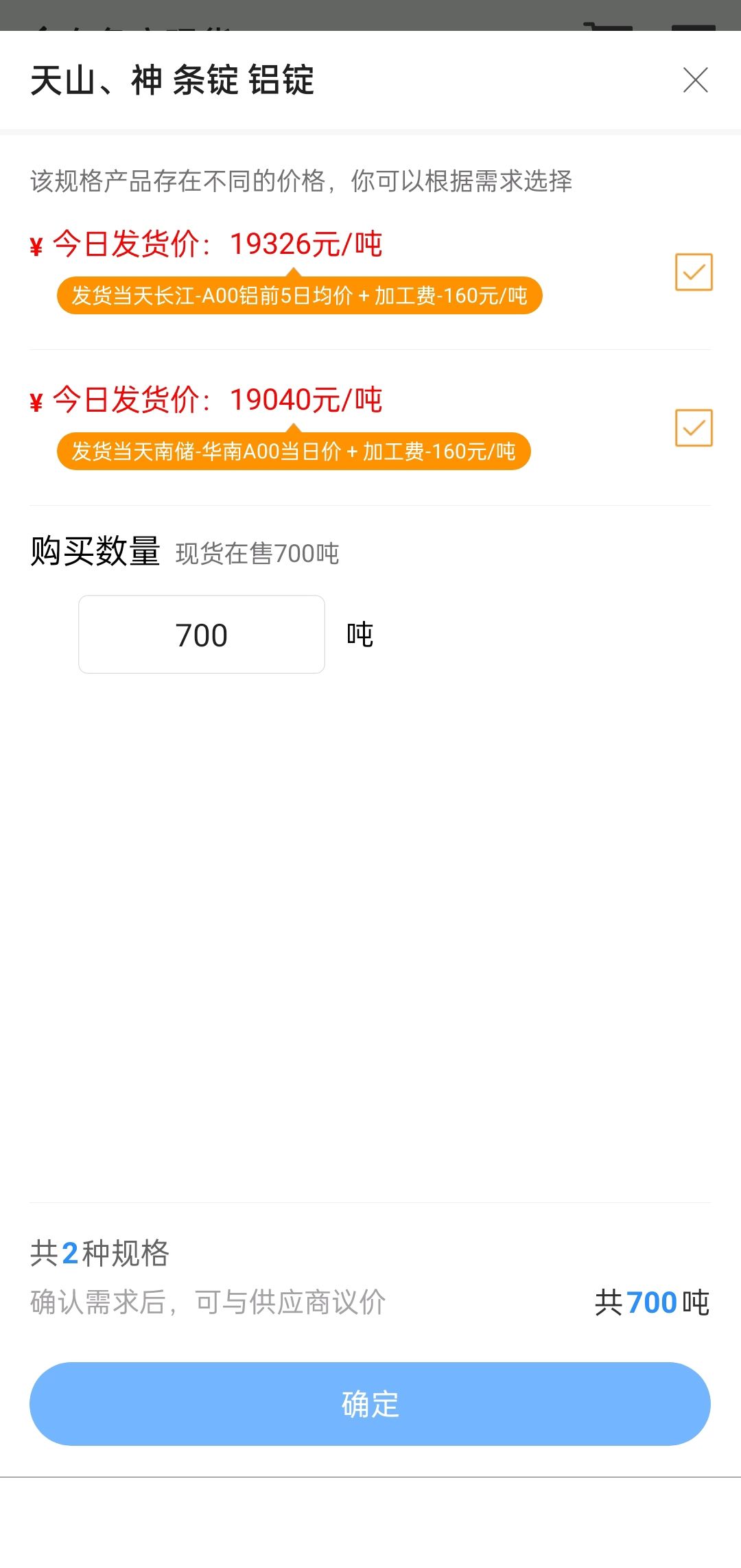
Task: Close the 天山、神 条锭 铝锭 dialog
Action: pyautogui.click(x=695, y=80)
